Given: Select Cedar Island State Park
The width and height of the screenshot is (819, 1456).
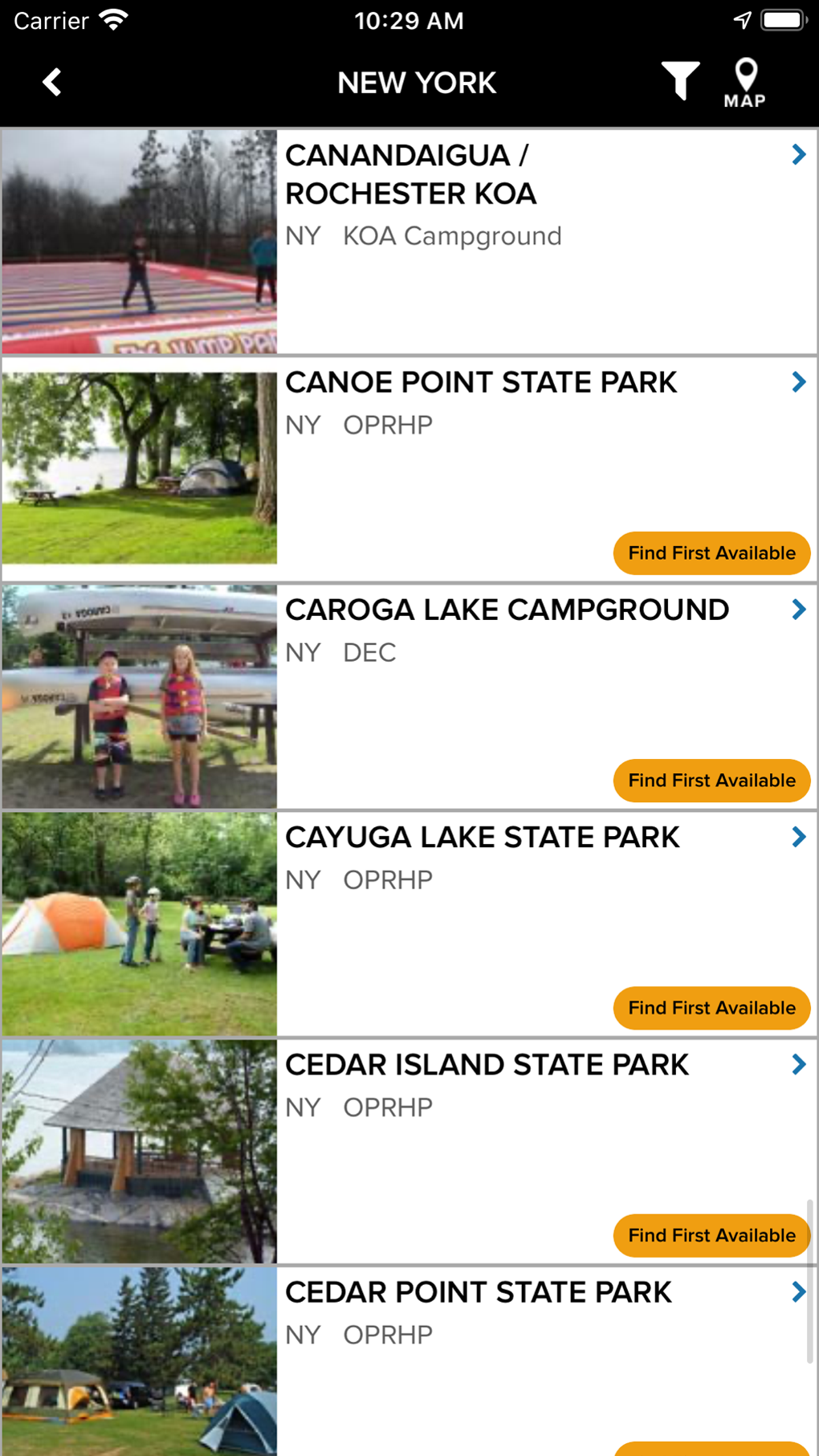Looking at the screenshot, I should 409,1151.
